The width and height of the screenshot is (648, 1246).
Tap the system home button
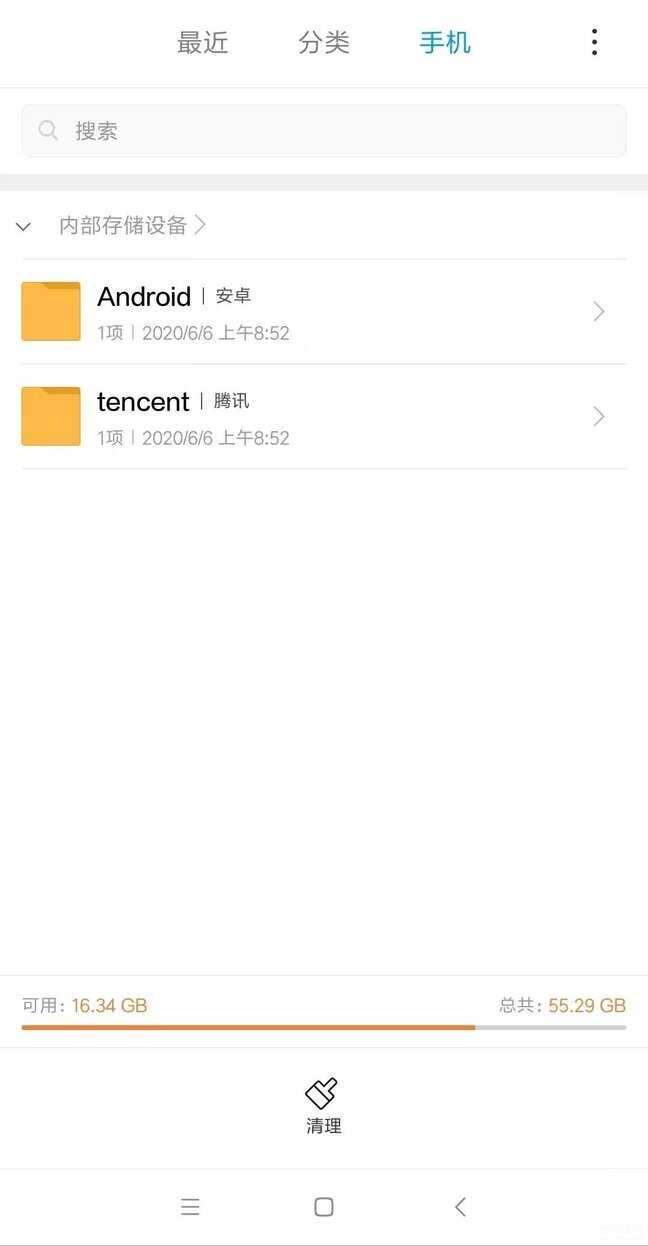coord(324,1207)
